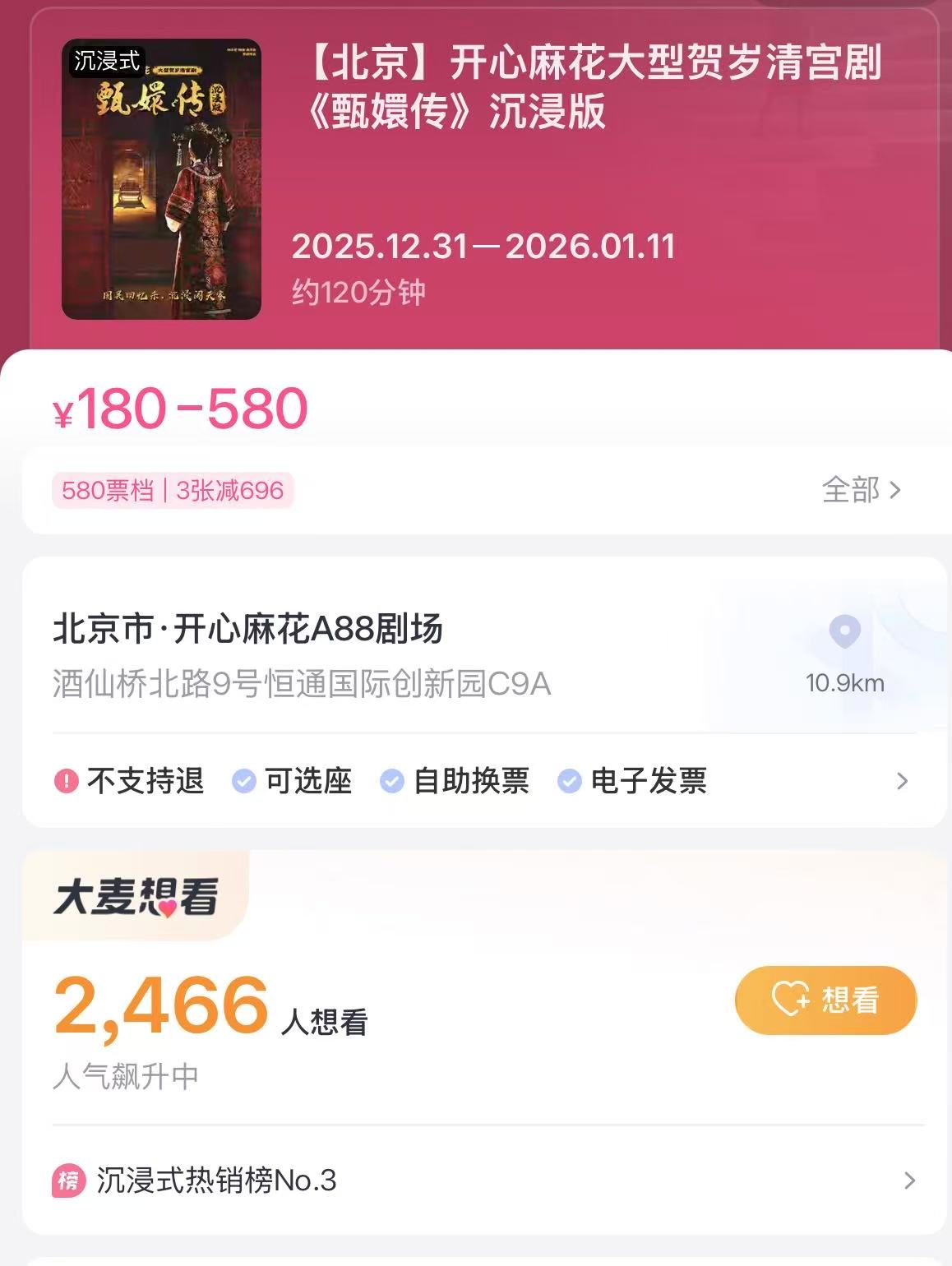Click the 不支持退 warning icon

pos(66,783)
